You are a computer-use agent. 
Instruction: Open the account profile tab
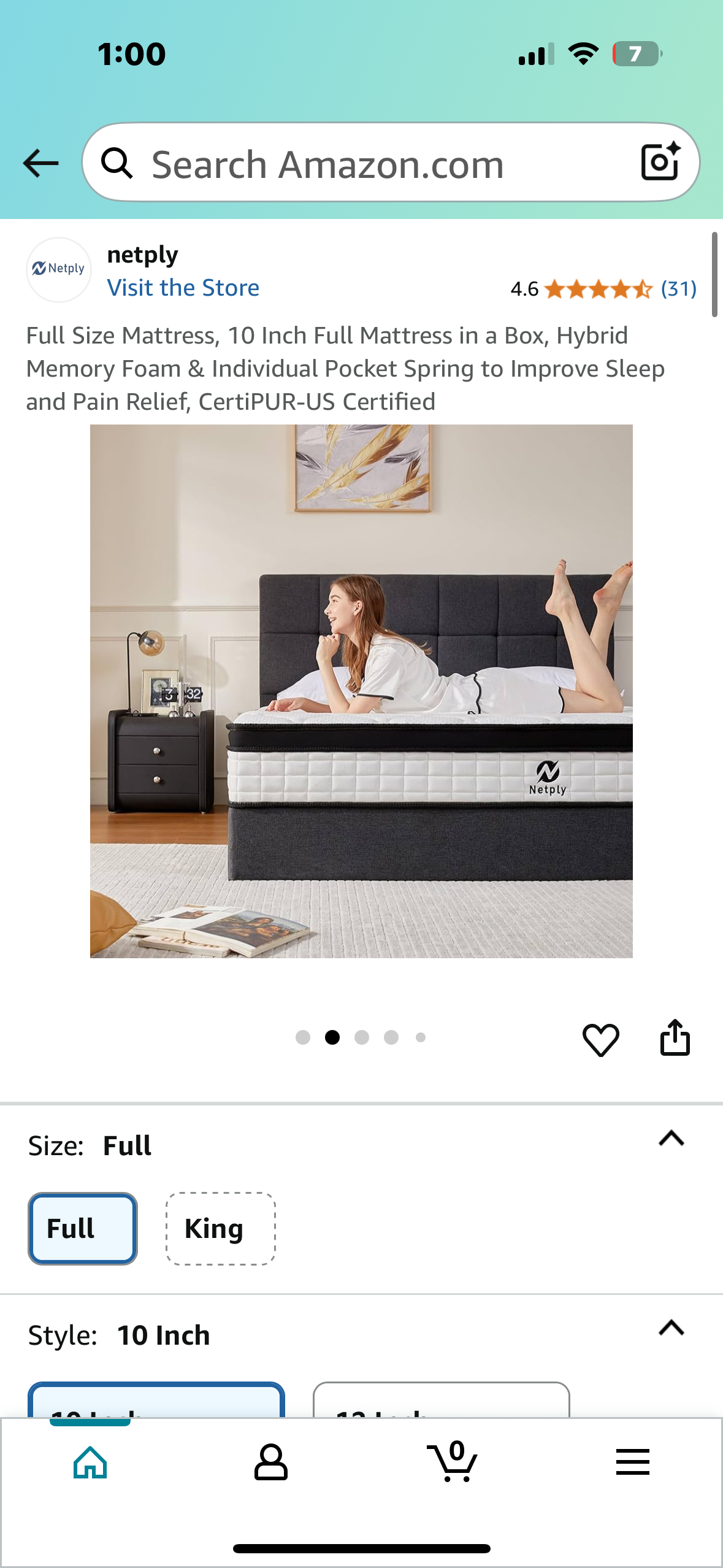[x=270, y=1462]
